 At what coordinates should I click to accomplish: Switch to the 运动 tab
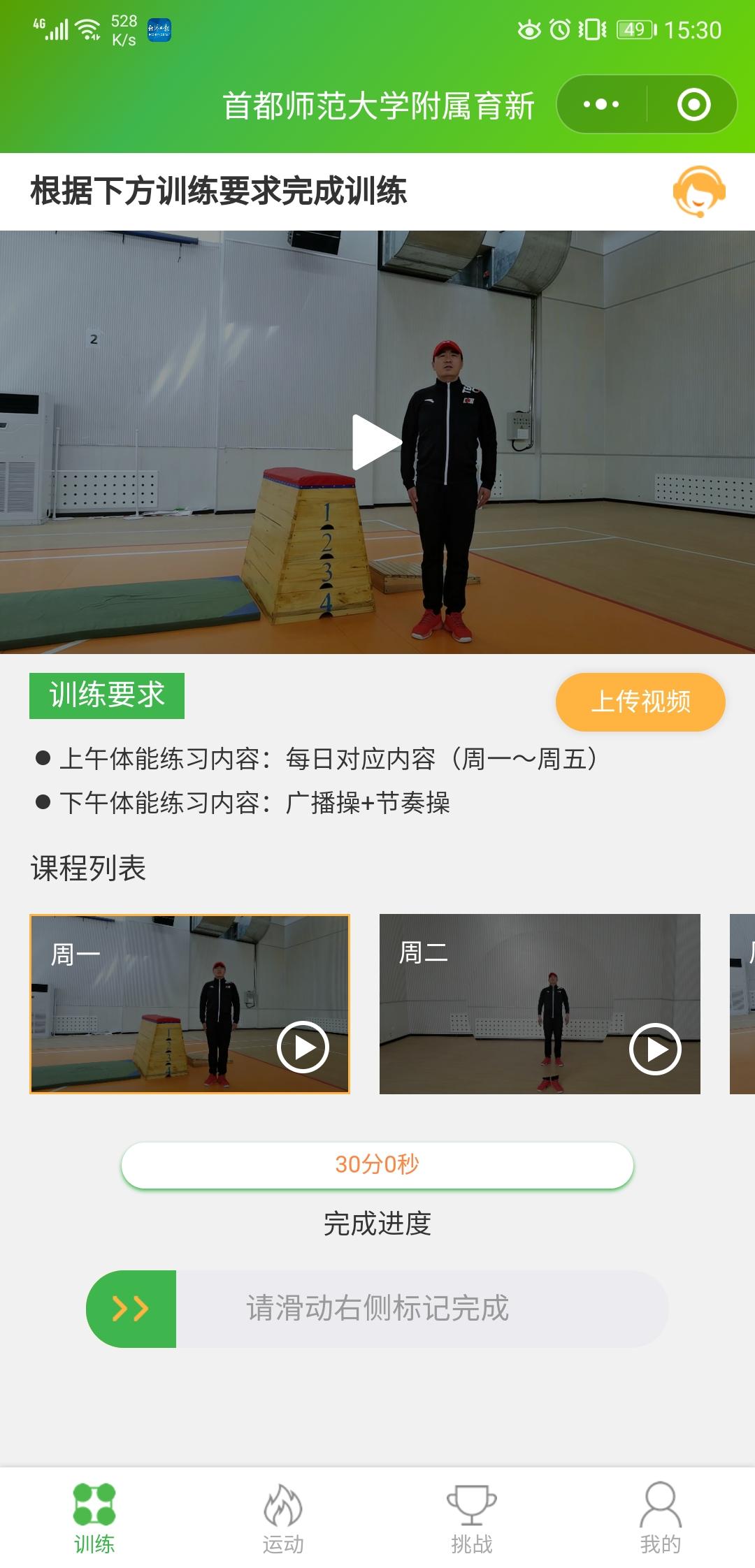pos(283,1518)
